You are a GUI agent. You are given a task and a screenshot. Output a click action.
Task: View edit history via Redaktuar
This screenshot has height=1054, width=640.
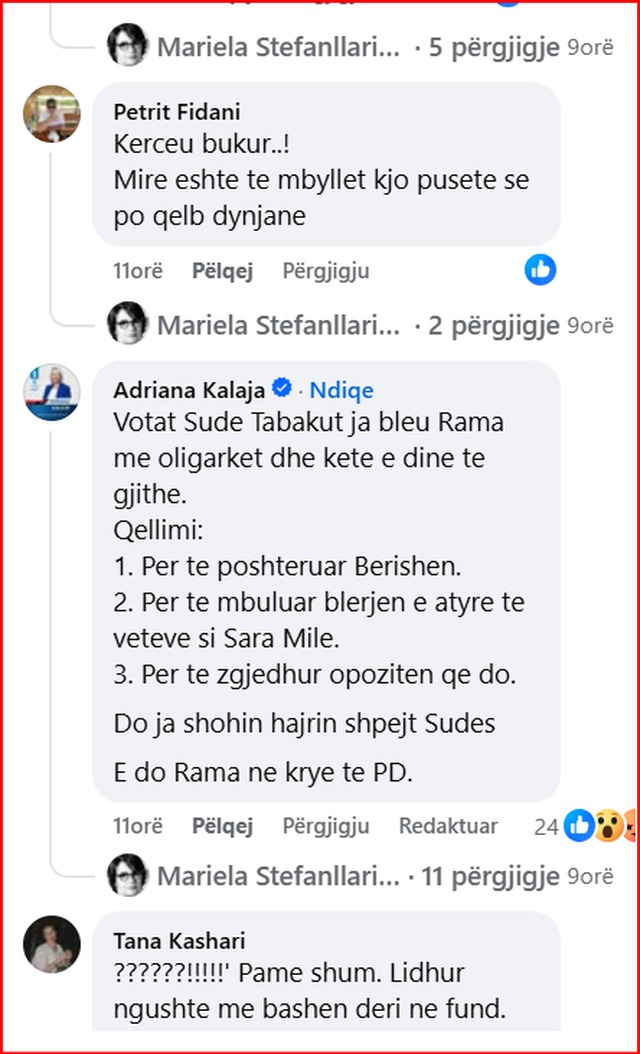tap(448, 826)
